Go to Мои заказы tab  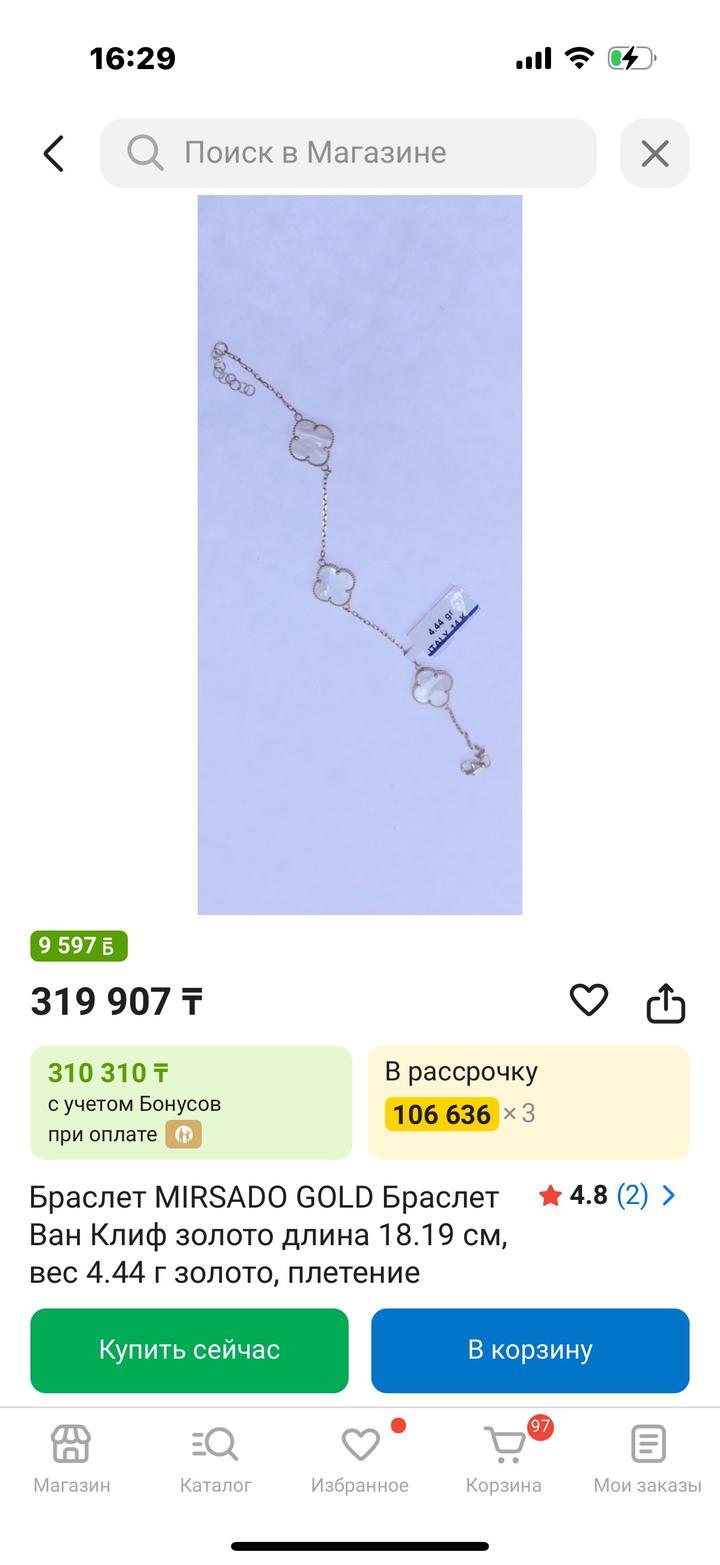tap(647, 1459)
